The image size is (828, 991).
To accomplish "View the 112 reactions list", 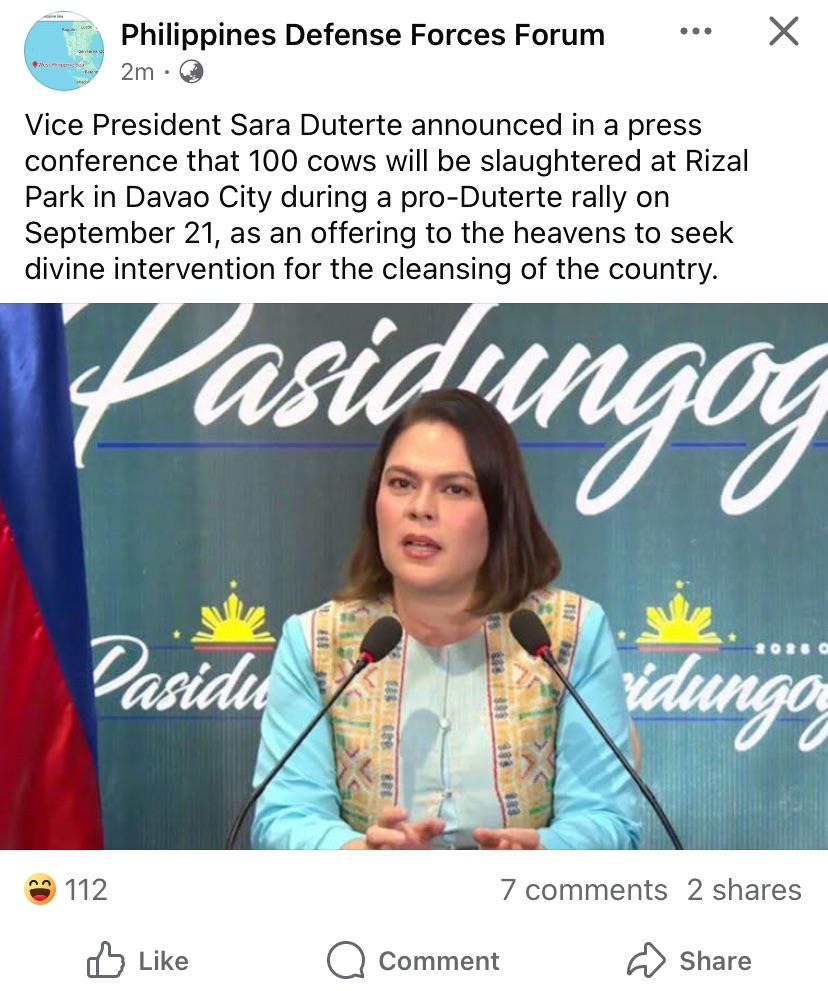I will point(66,889).
